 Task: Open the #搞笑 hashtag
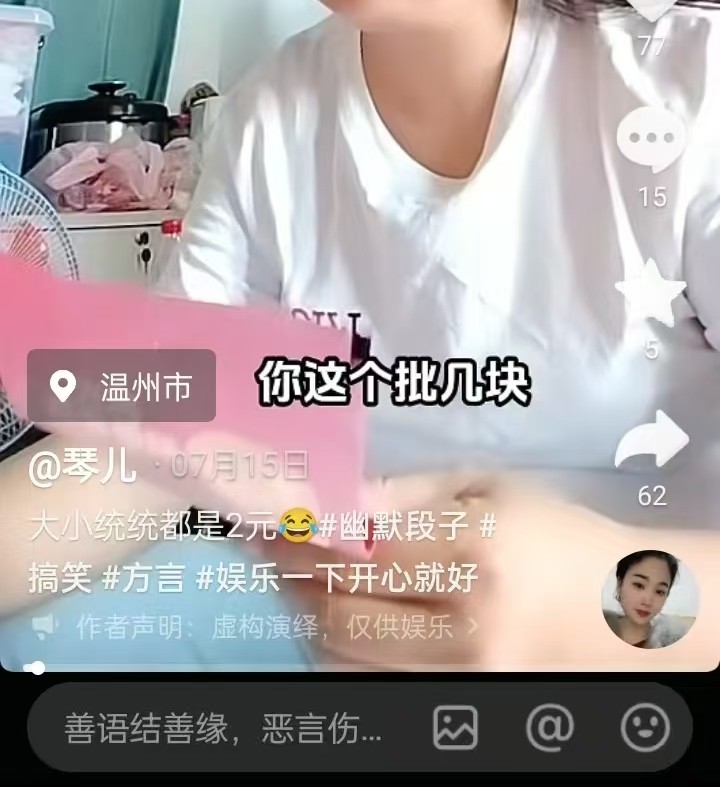60,577
